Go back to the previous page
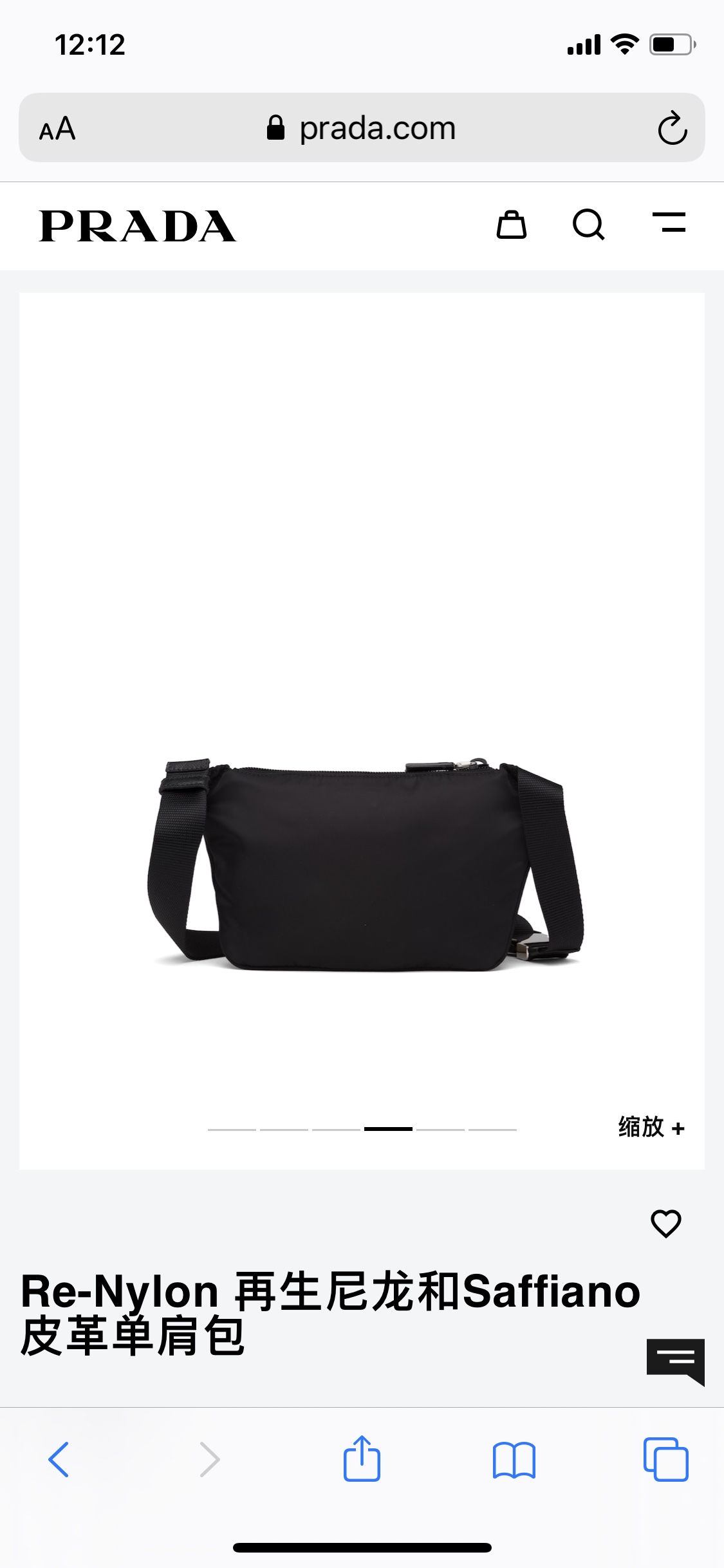The height and width of the screenshot is (1568, 724). pos(59,1459)
